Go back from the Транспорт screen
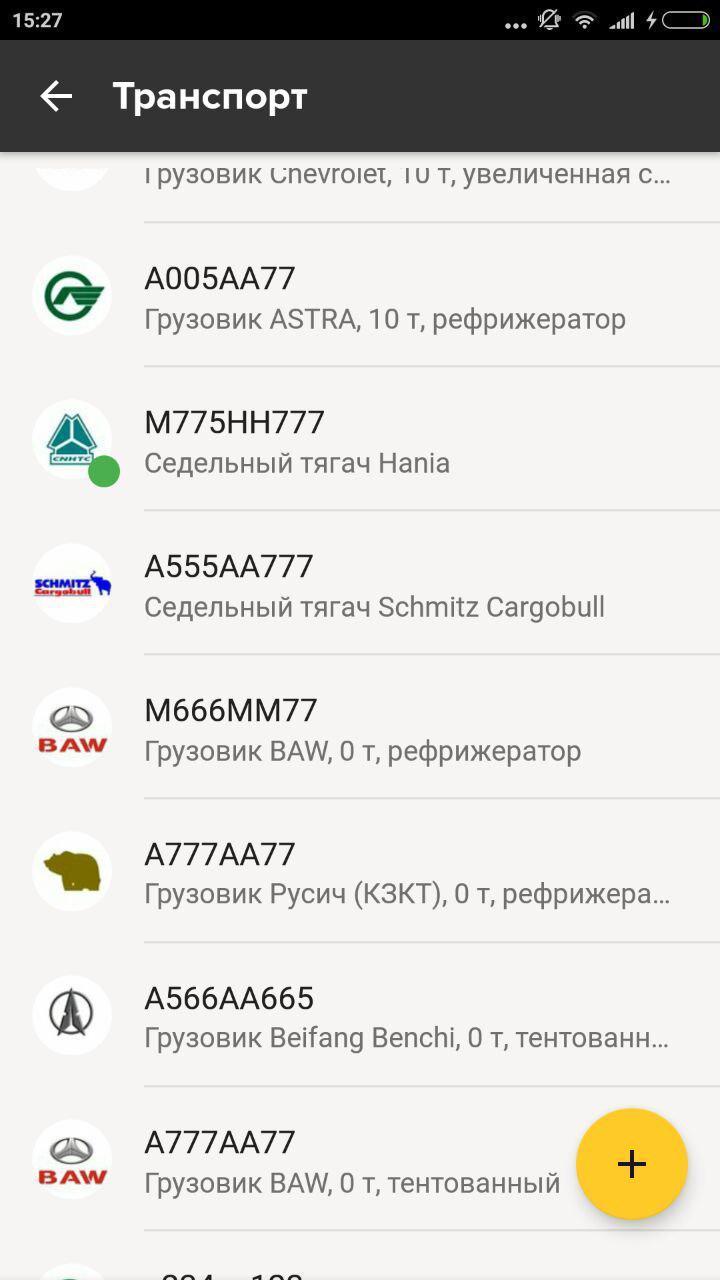This screenshot has height=1280, width=720. click(56, 96)
